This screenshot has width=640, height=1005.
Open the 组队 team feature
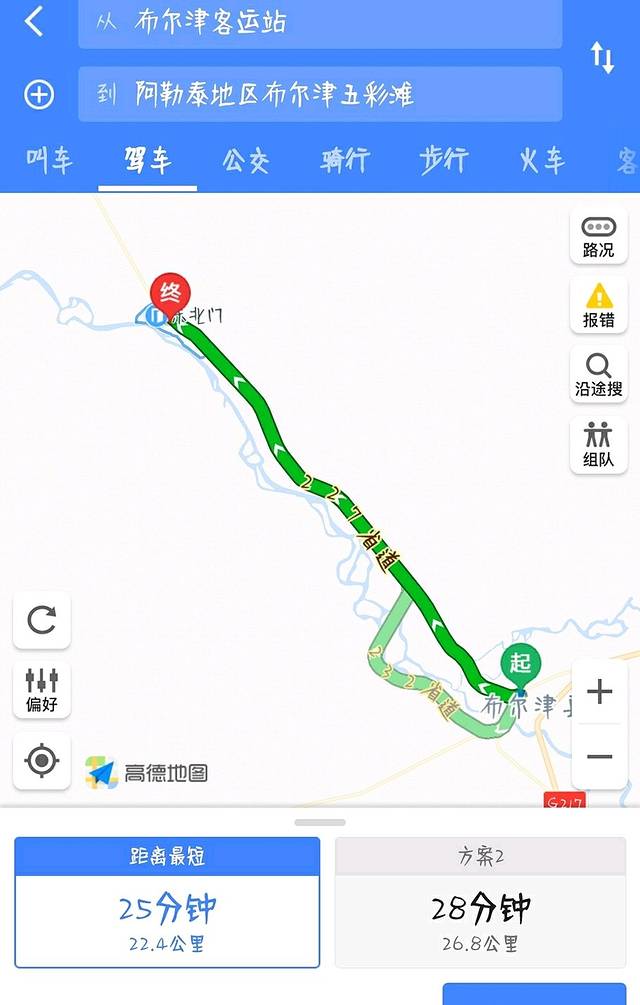[x=598, y=445]
